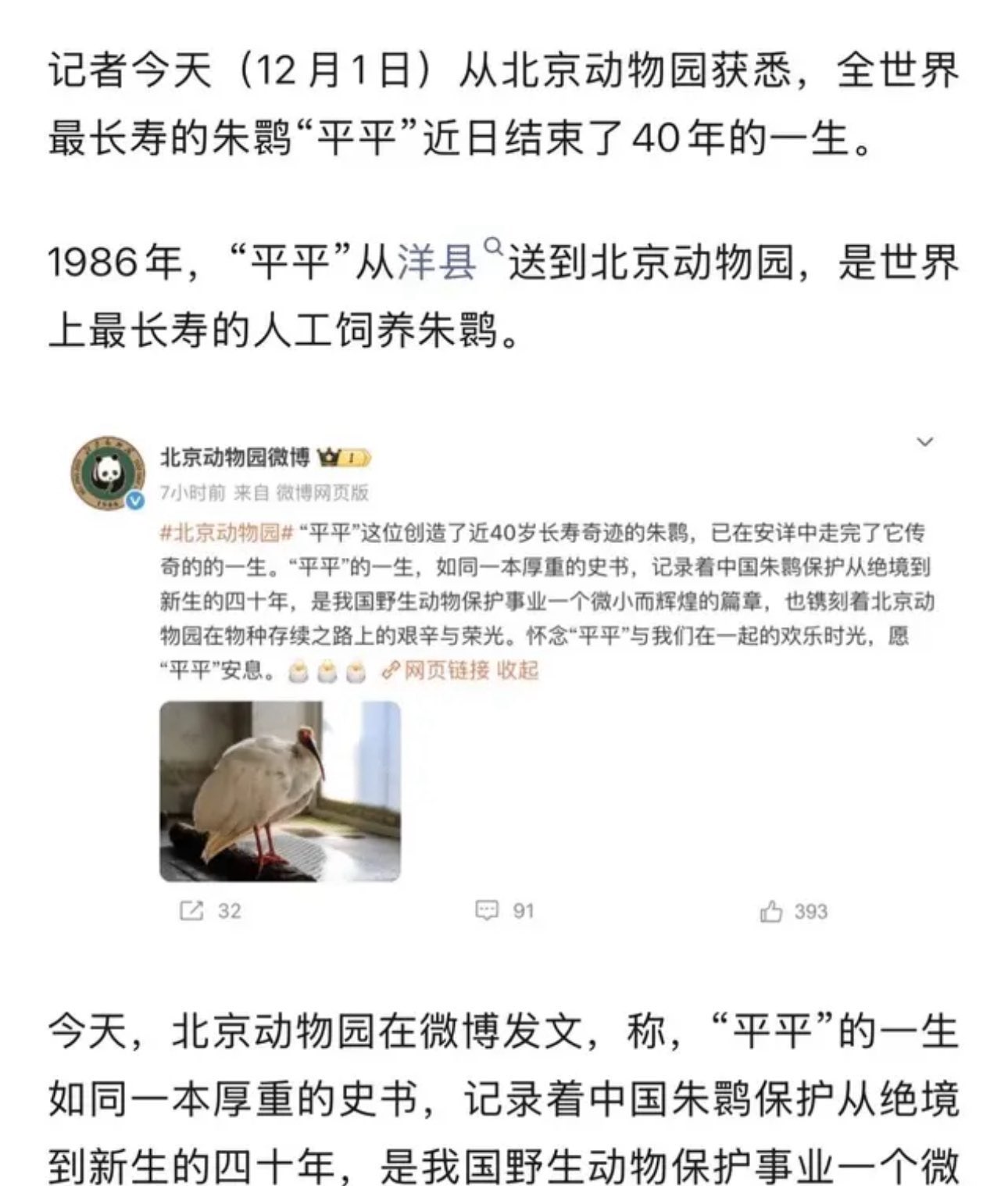This screenshot has width=1008, height=1186.
Task: Click the chain link icon before 网页链接
Action: tap(391, 670)
